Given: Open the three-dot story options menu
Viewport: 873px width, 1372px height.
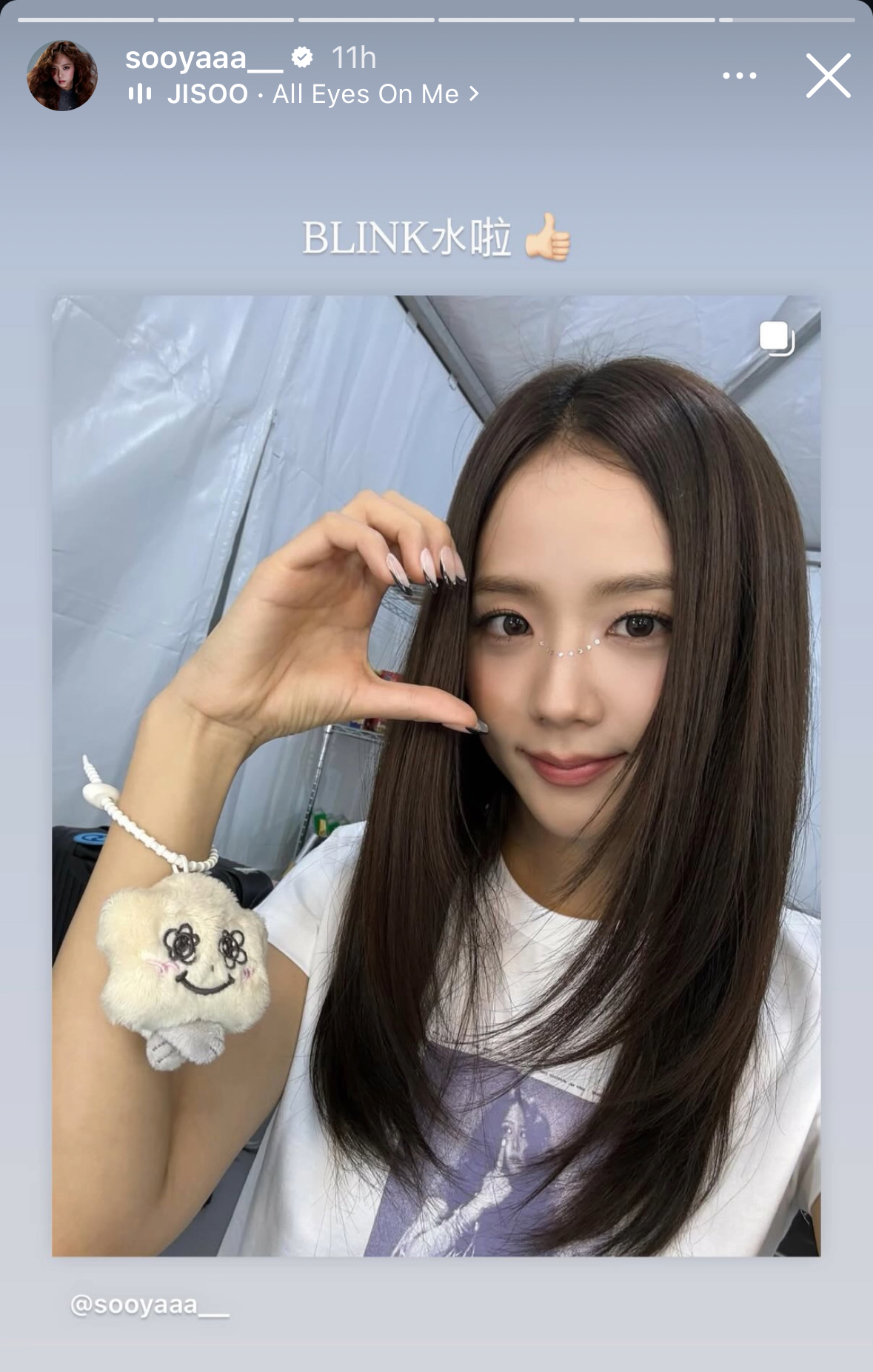Looking at the screenshot, I should click(739, 76).
